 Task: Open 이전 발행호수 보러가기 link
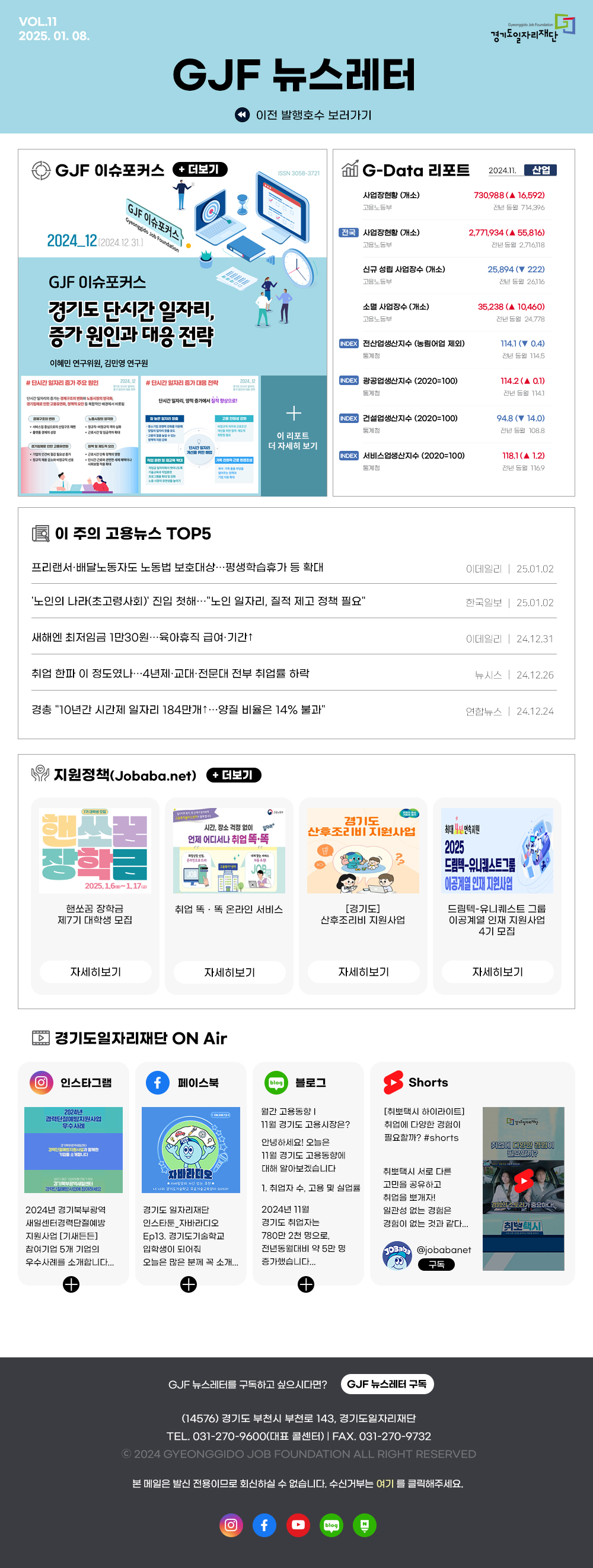pos(303,115)
